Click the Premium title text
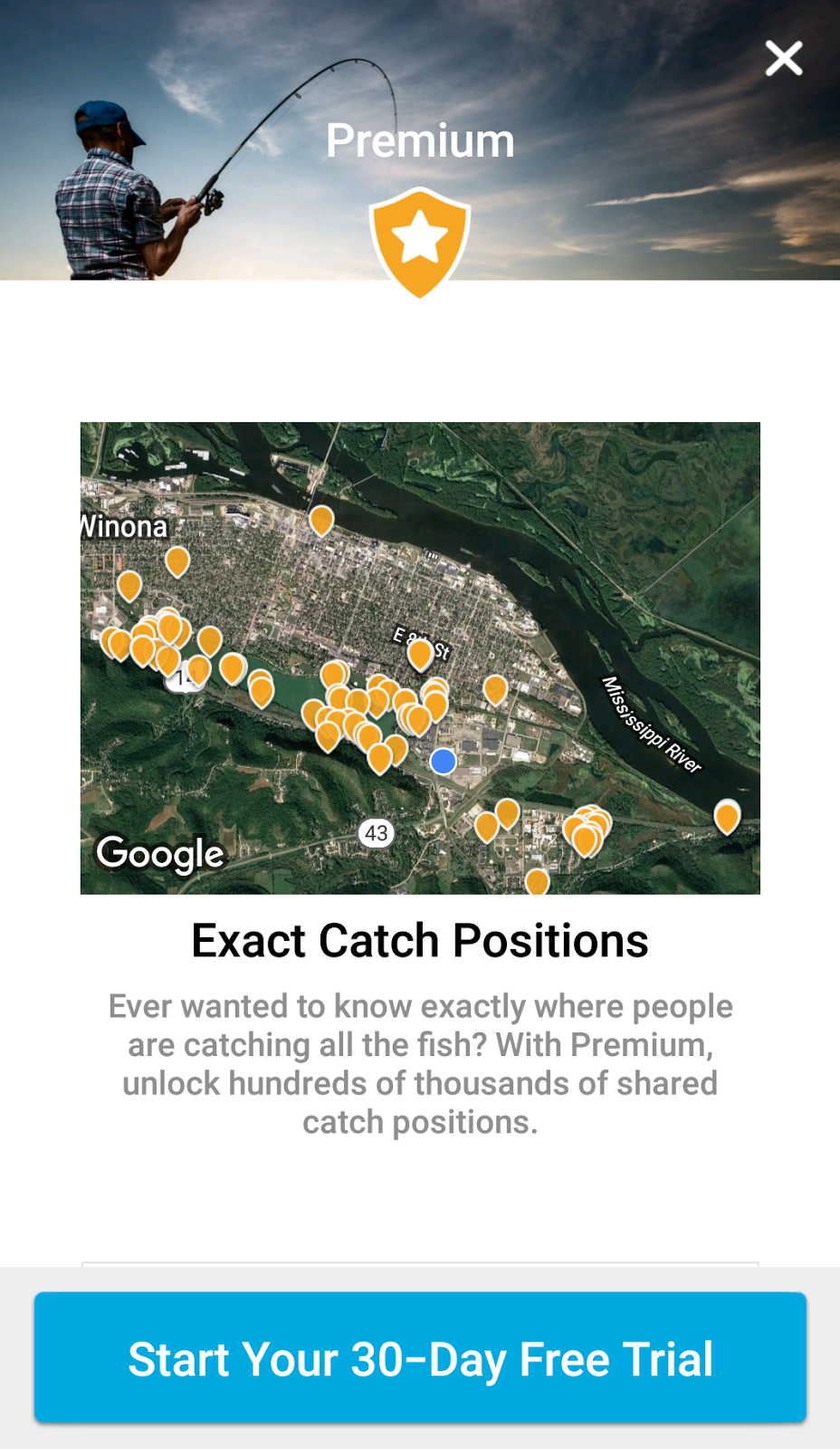 click(x=419, y=140)
